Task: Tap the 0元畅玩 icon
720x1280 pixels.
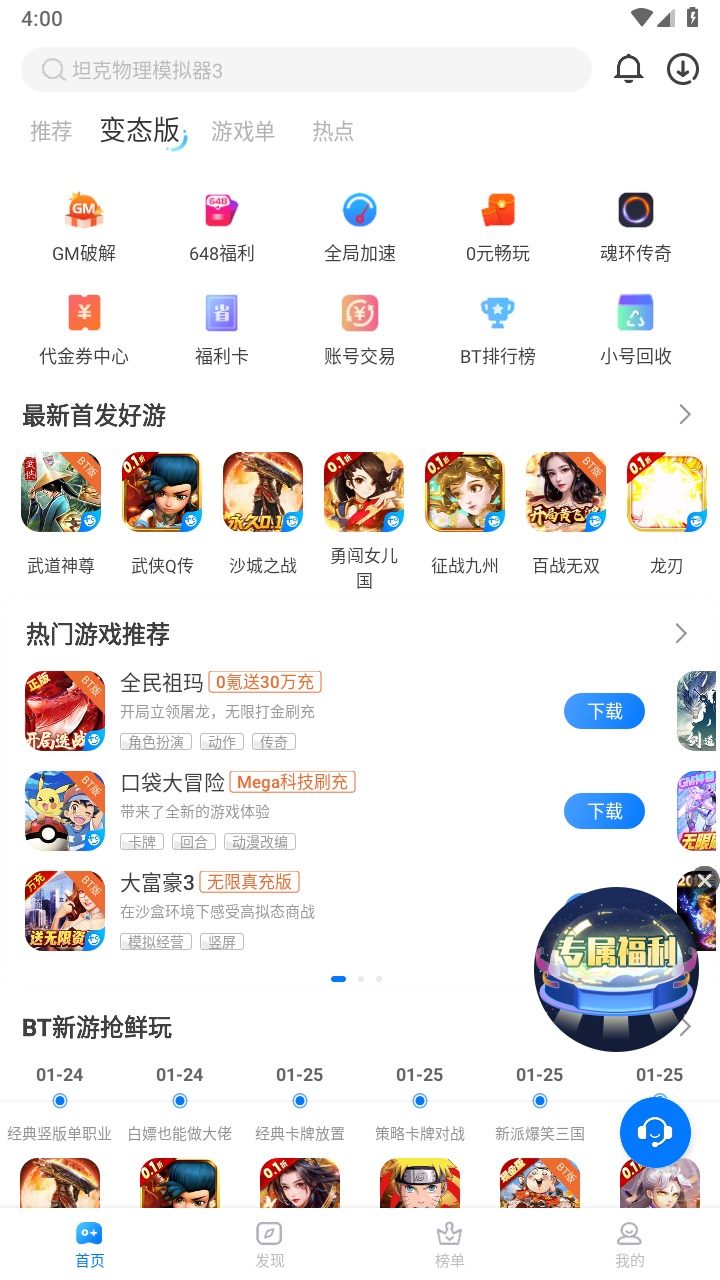Action: [497, 222]
